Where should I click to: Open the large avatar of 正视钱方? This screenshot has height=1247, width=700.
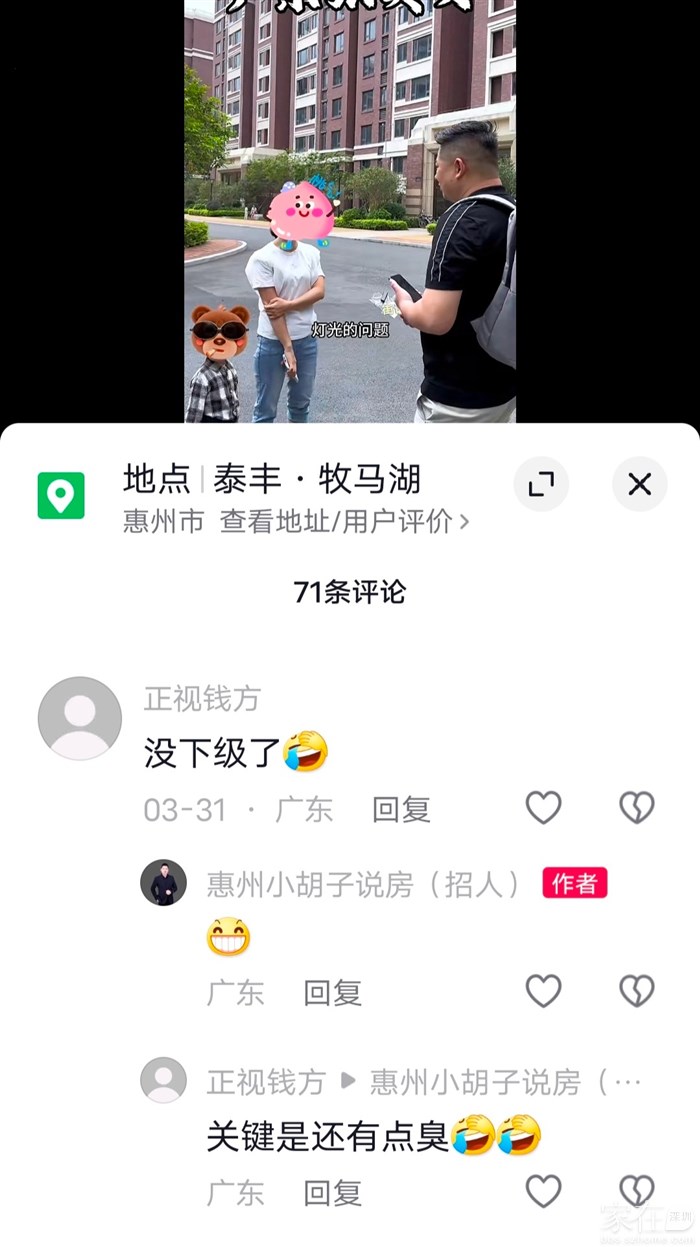[80, 718]
